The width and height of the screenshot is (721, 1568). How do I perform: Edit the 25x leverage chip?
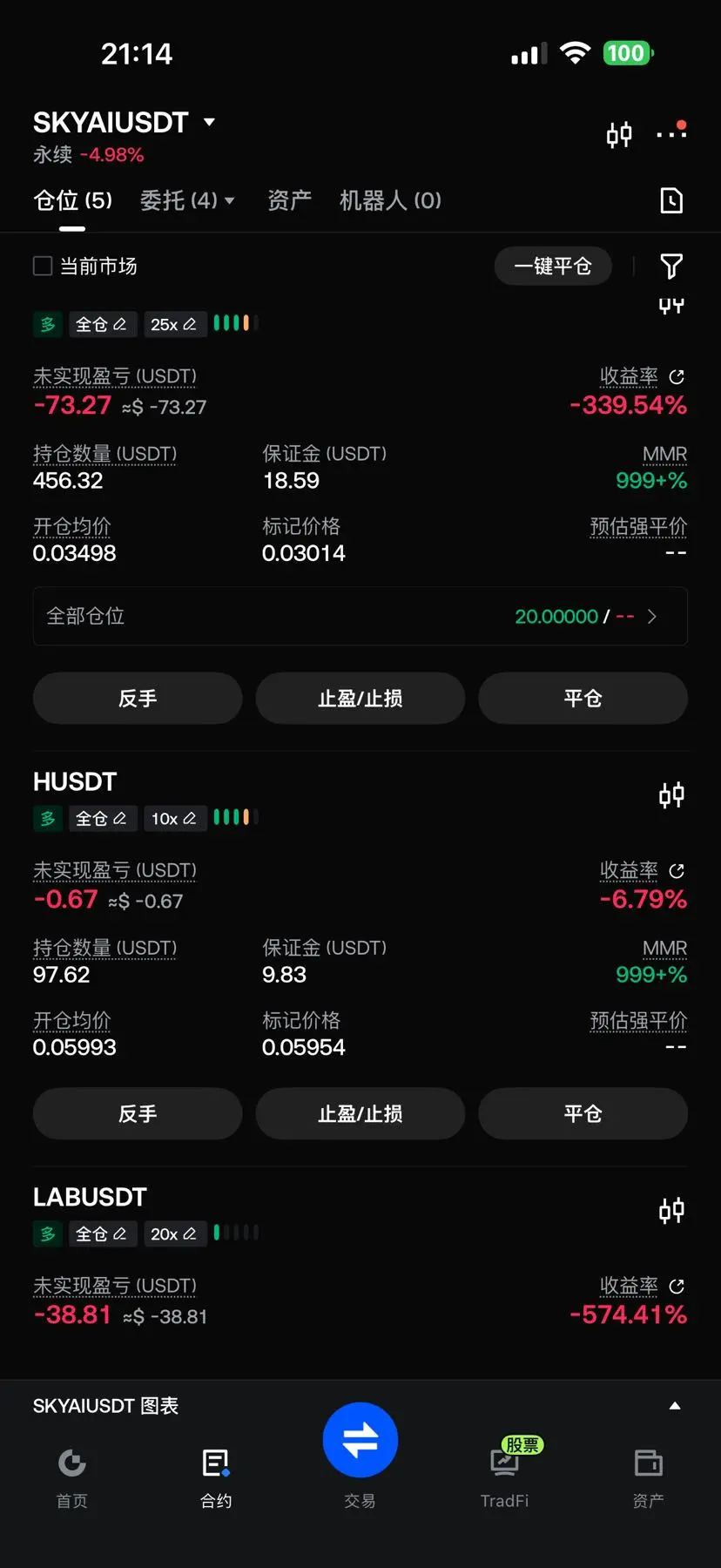point(174,324)
